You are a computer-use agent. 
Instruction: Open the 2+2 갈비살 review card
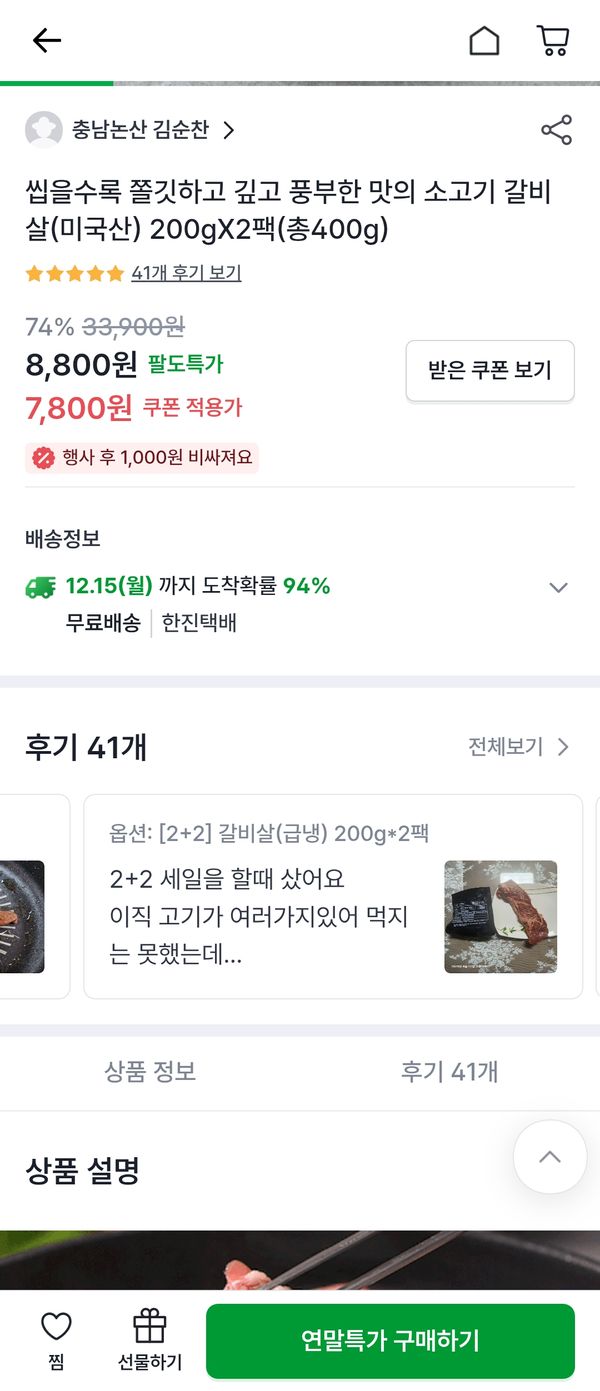point(332,896)
